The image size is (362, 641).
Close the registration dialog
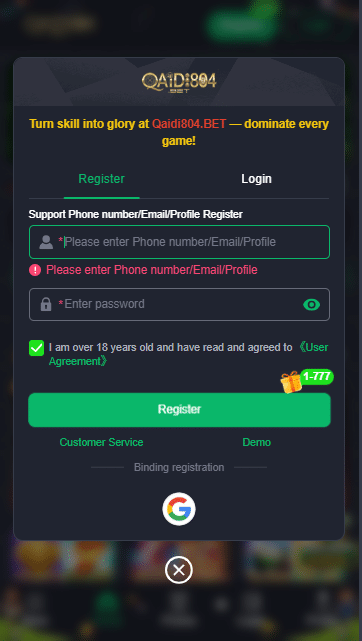click(x=179, y=570)
